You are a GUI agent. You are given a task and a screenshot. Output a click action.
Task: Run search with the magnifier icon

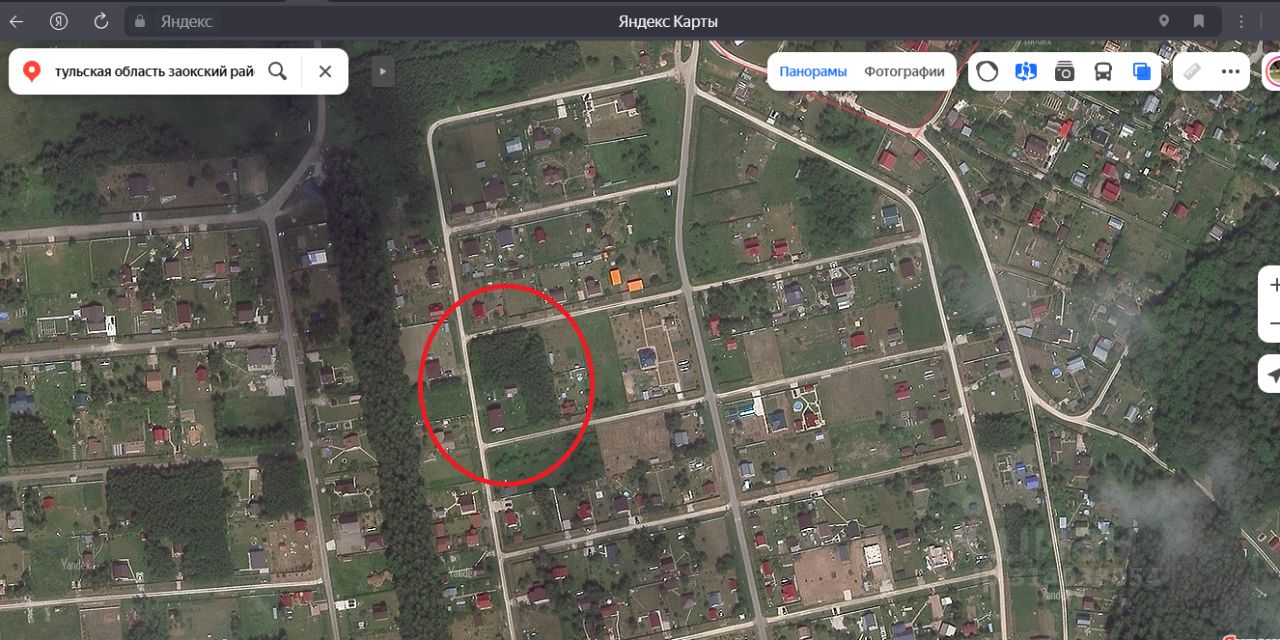[277, 71]
